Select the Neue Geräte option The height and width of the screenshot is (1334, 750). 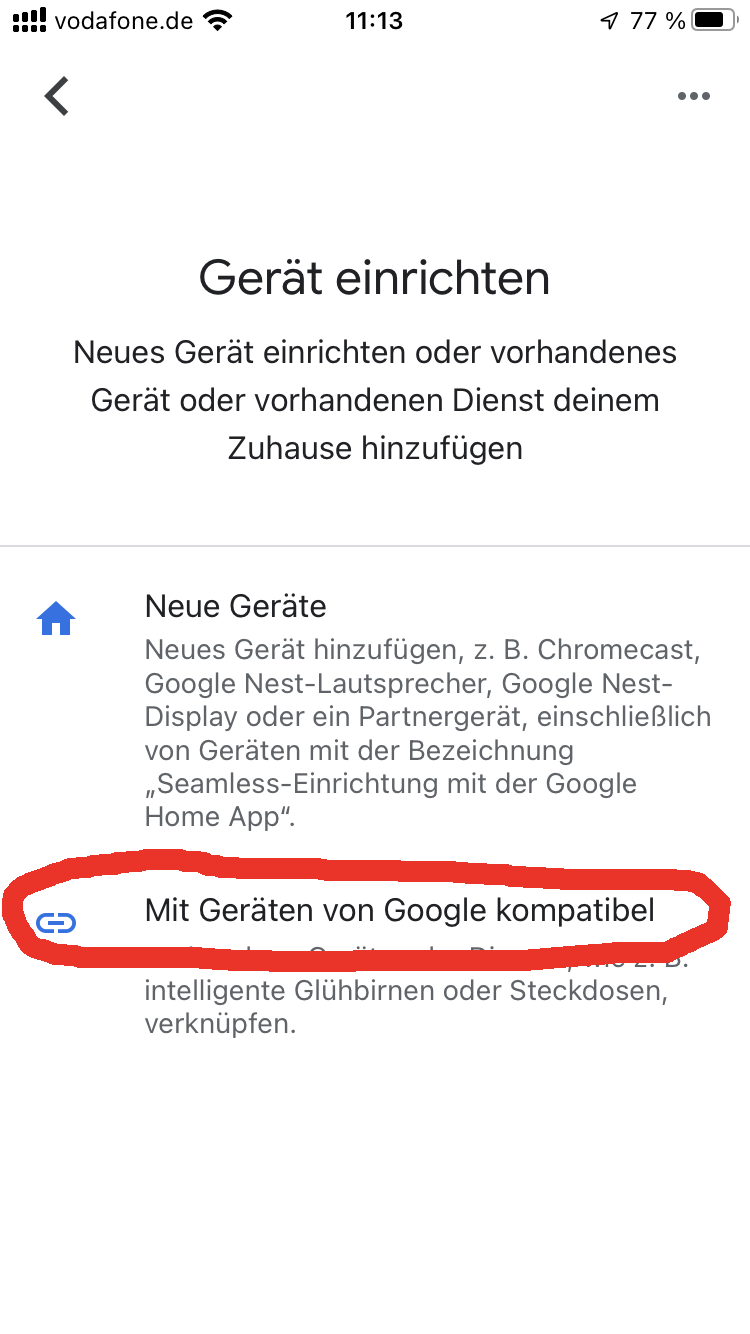click(236, 606)
